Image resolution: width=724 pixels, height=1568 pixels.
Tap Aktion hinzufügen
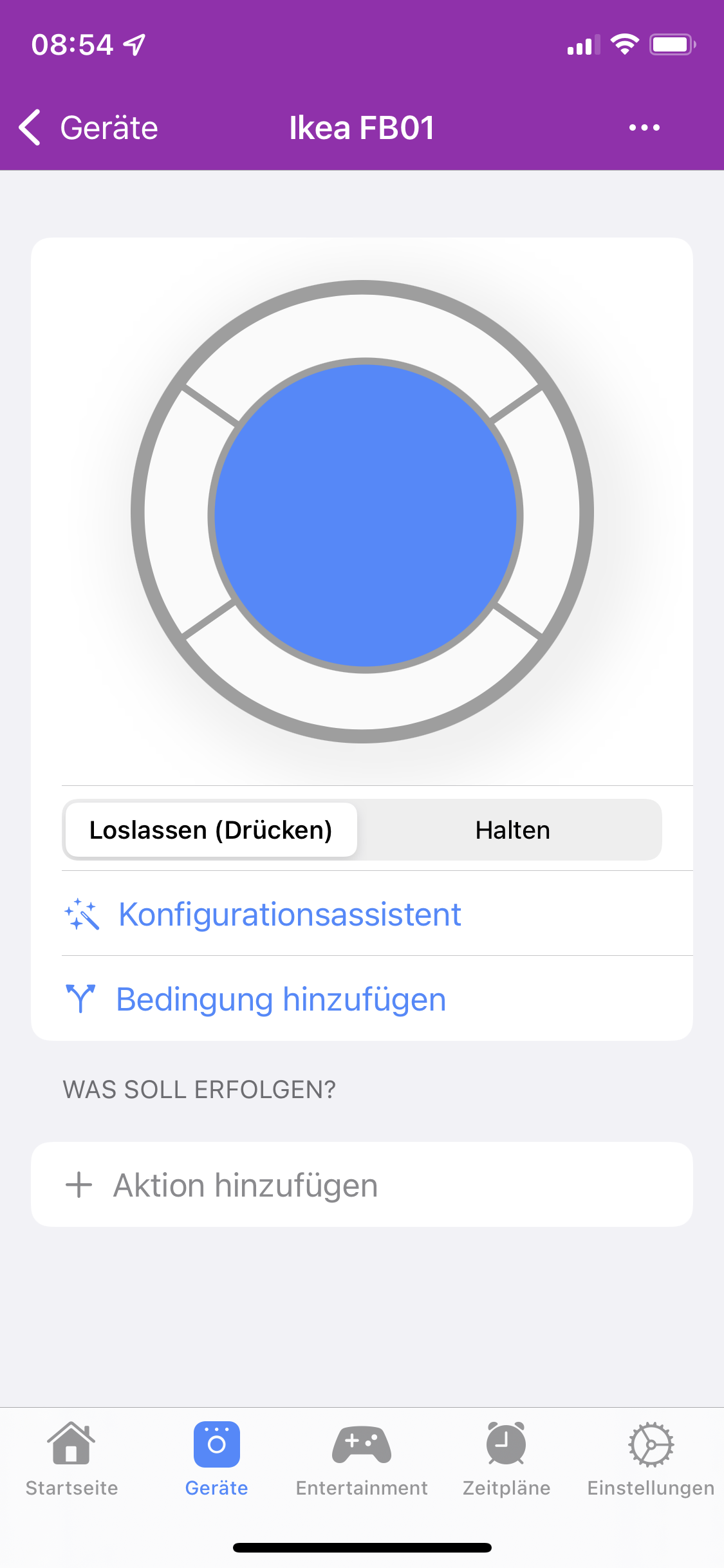(x=245, y=1185)
